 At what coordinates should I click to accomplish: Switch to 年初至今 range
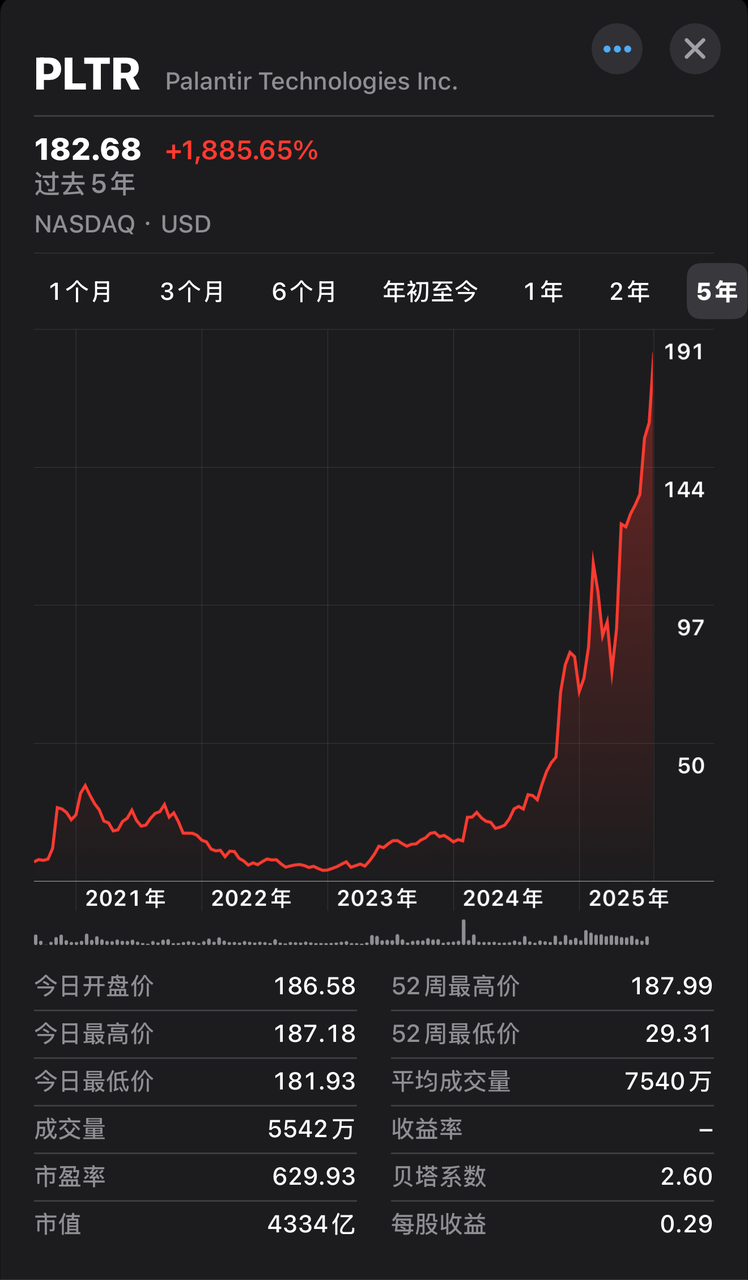tap(430, 292)
